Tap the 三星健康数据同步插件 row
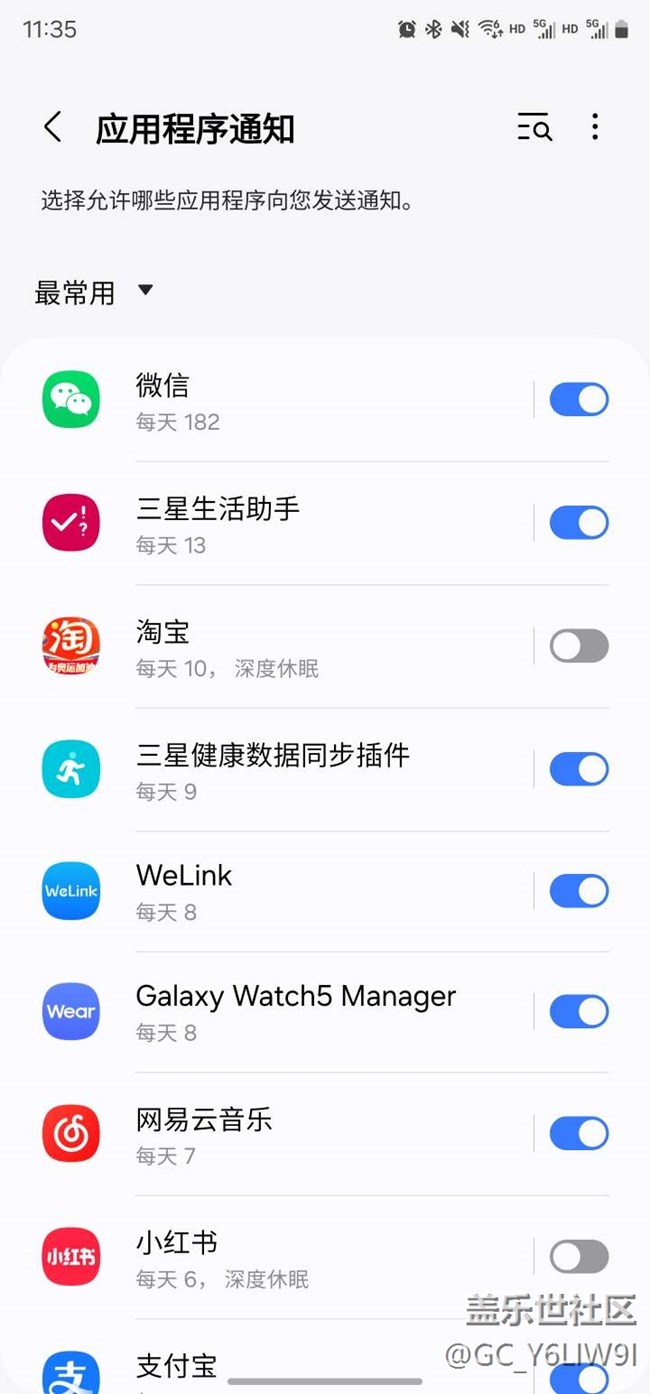Viewport: 650px width, 1394px height. [280, 769]
